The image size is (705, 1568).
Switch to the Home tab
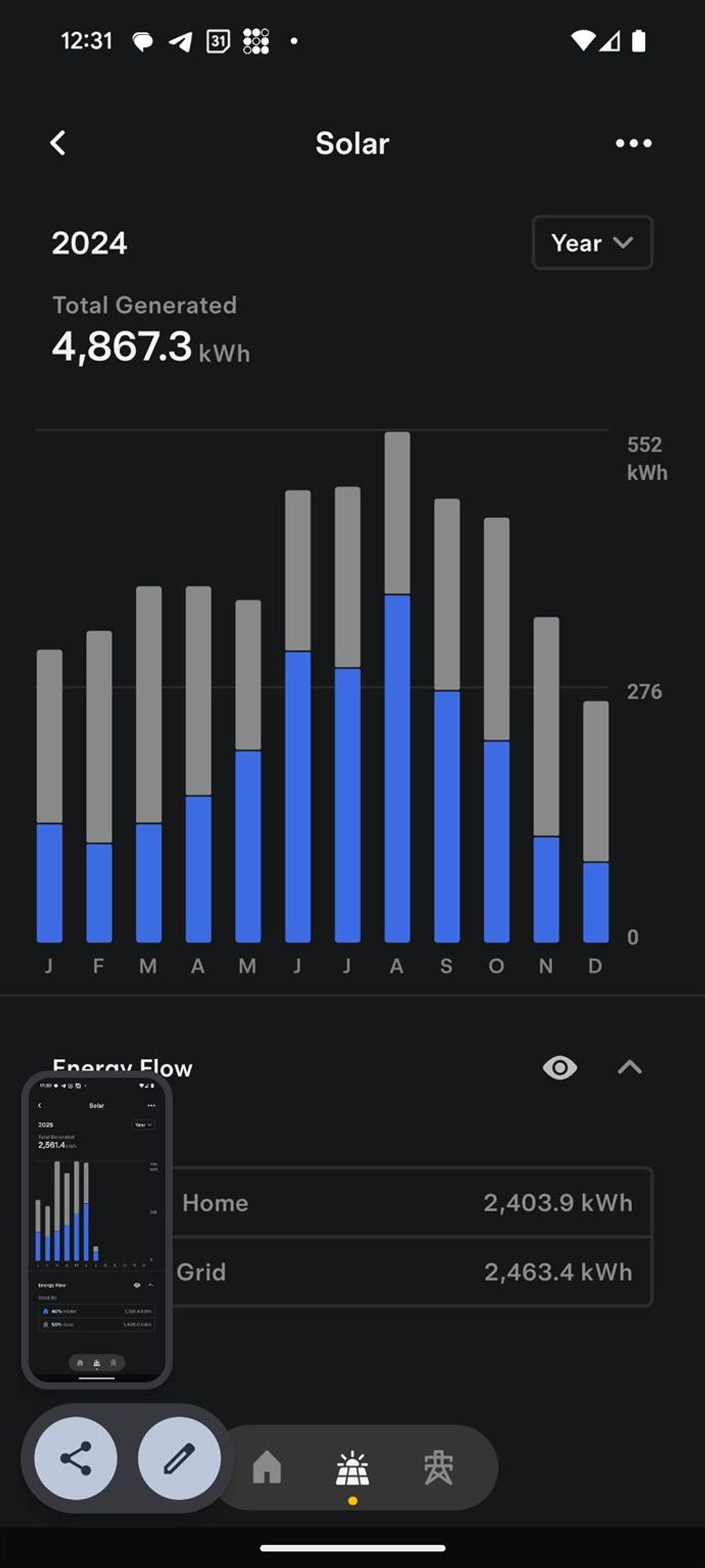pos(267,1467)
